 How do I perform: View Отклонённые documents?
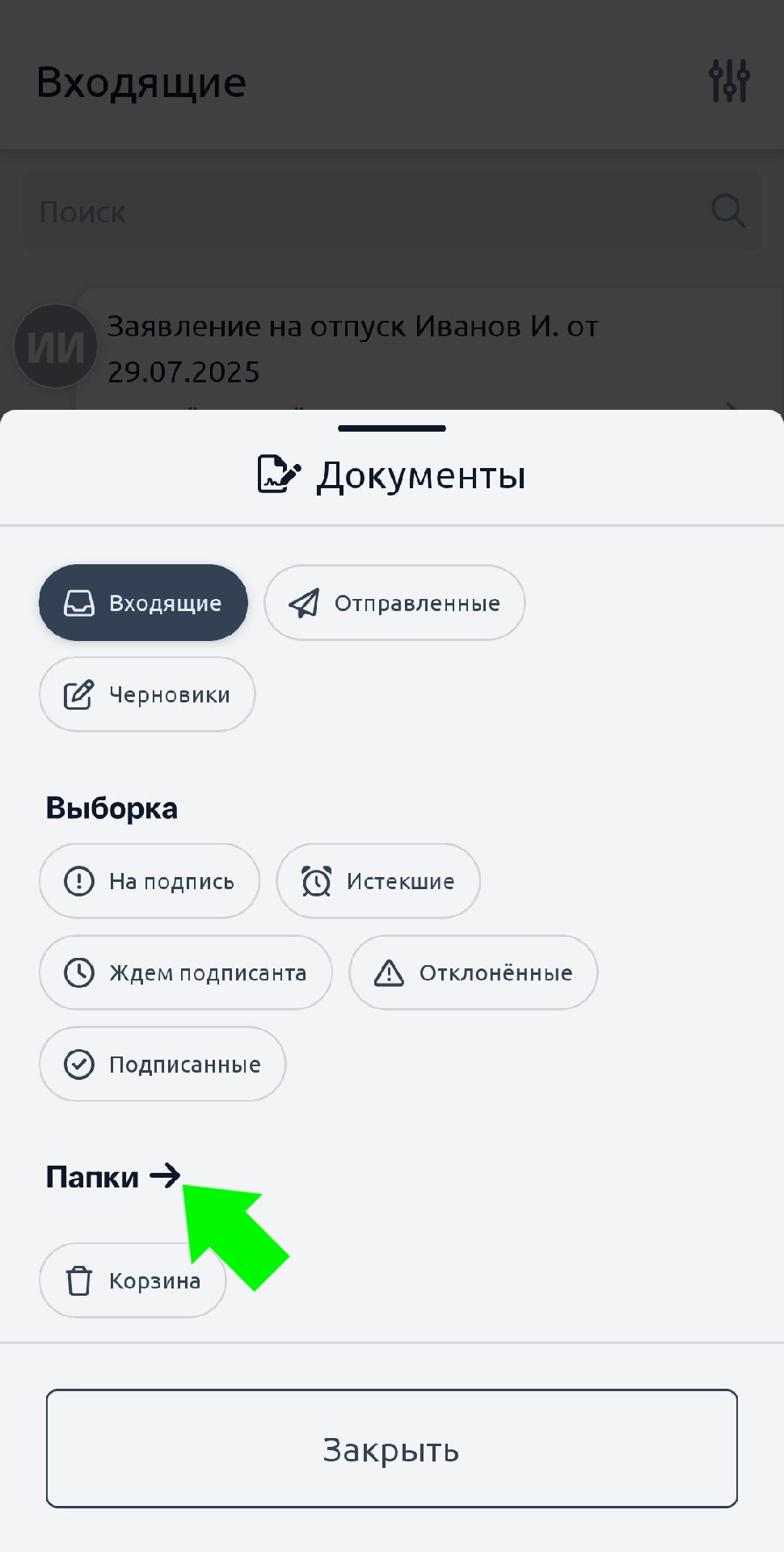point(473,972)
